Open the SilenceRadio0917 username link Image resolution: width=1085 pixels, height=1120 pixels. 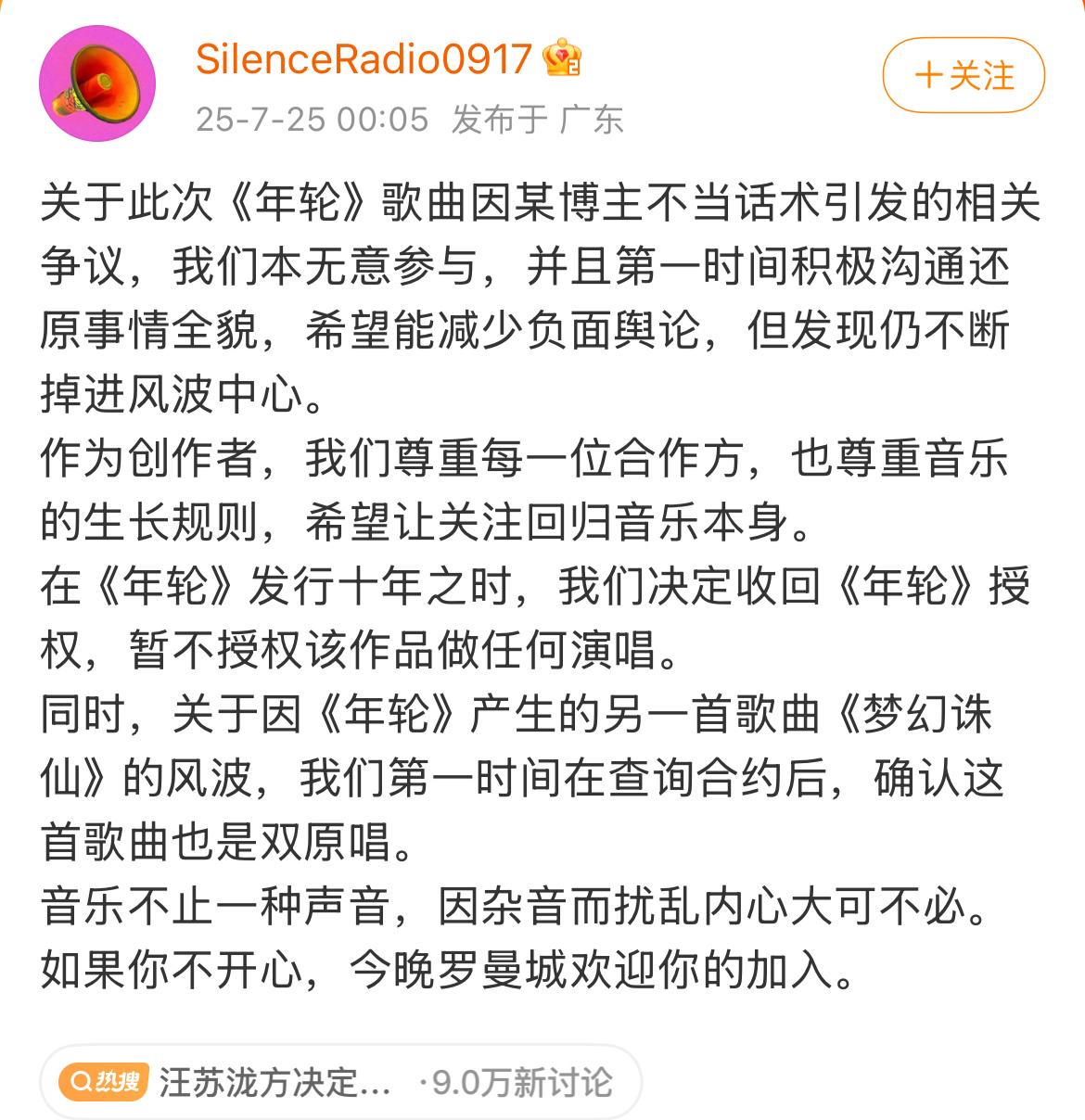point(364,59)
